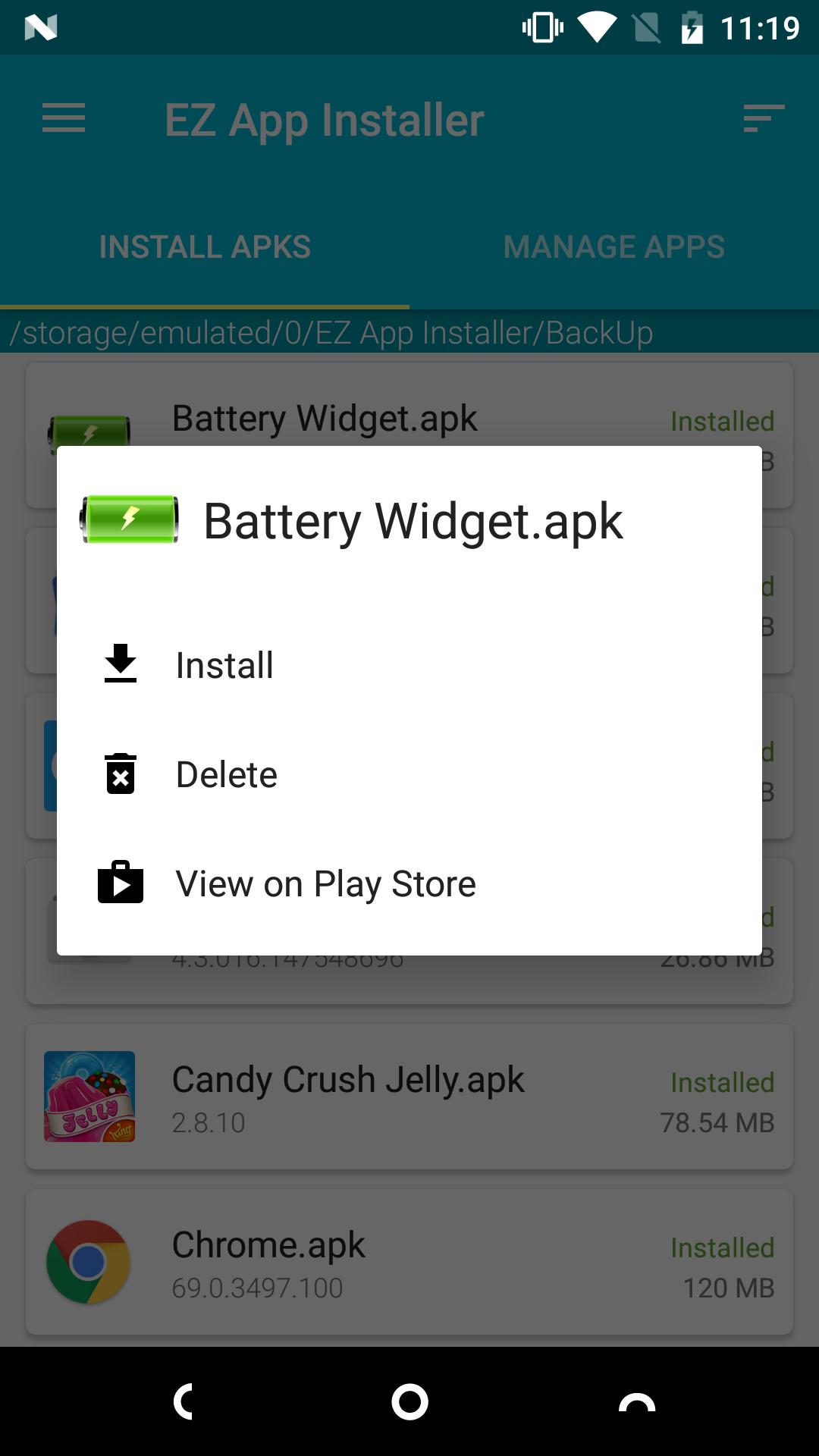This screenshot has width=819, height=1456.
Task: Click the battery indicator in the status bar
Action: point(692,27)
